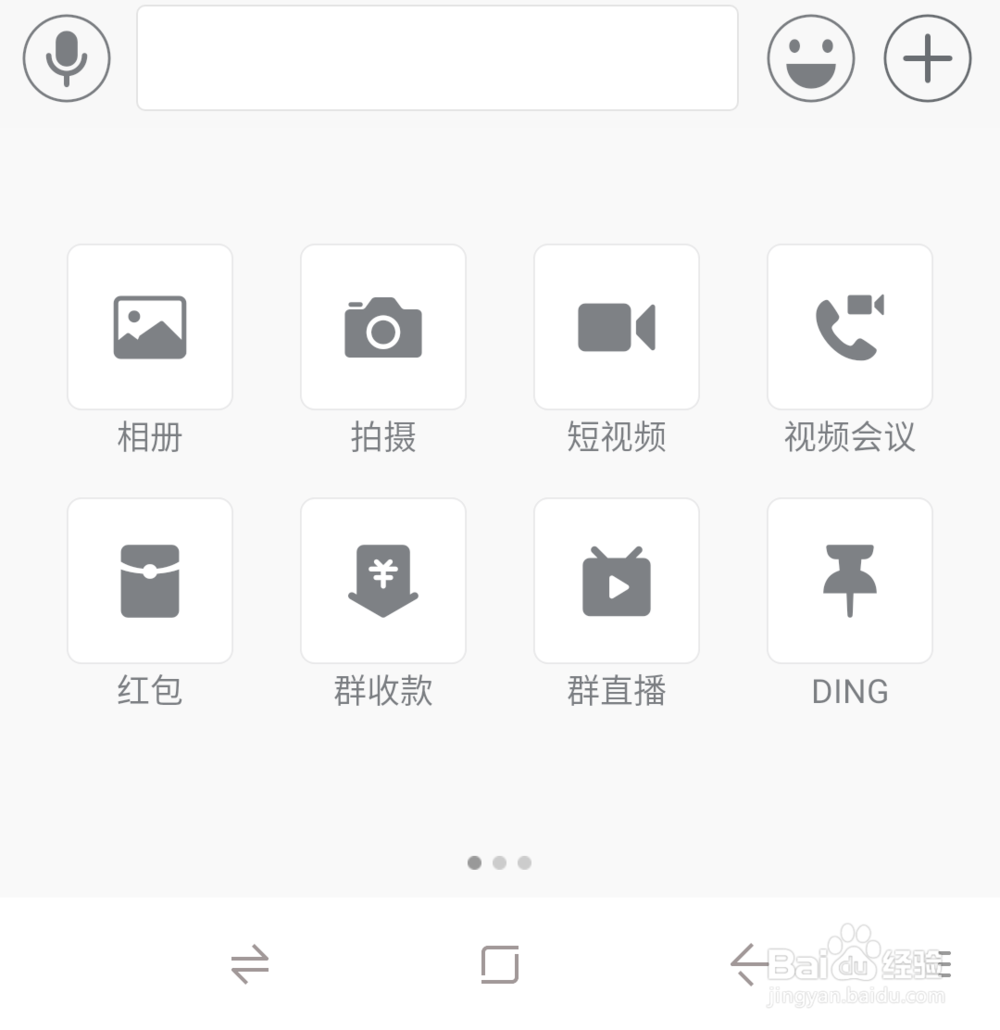Activate the voice input microphone

click(65, 58)
